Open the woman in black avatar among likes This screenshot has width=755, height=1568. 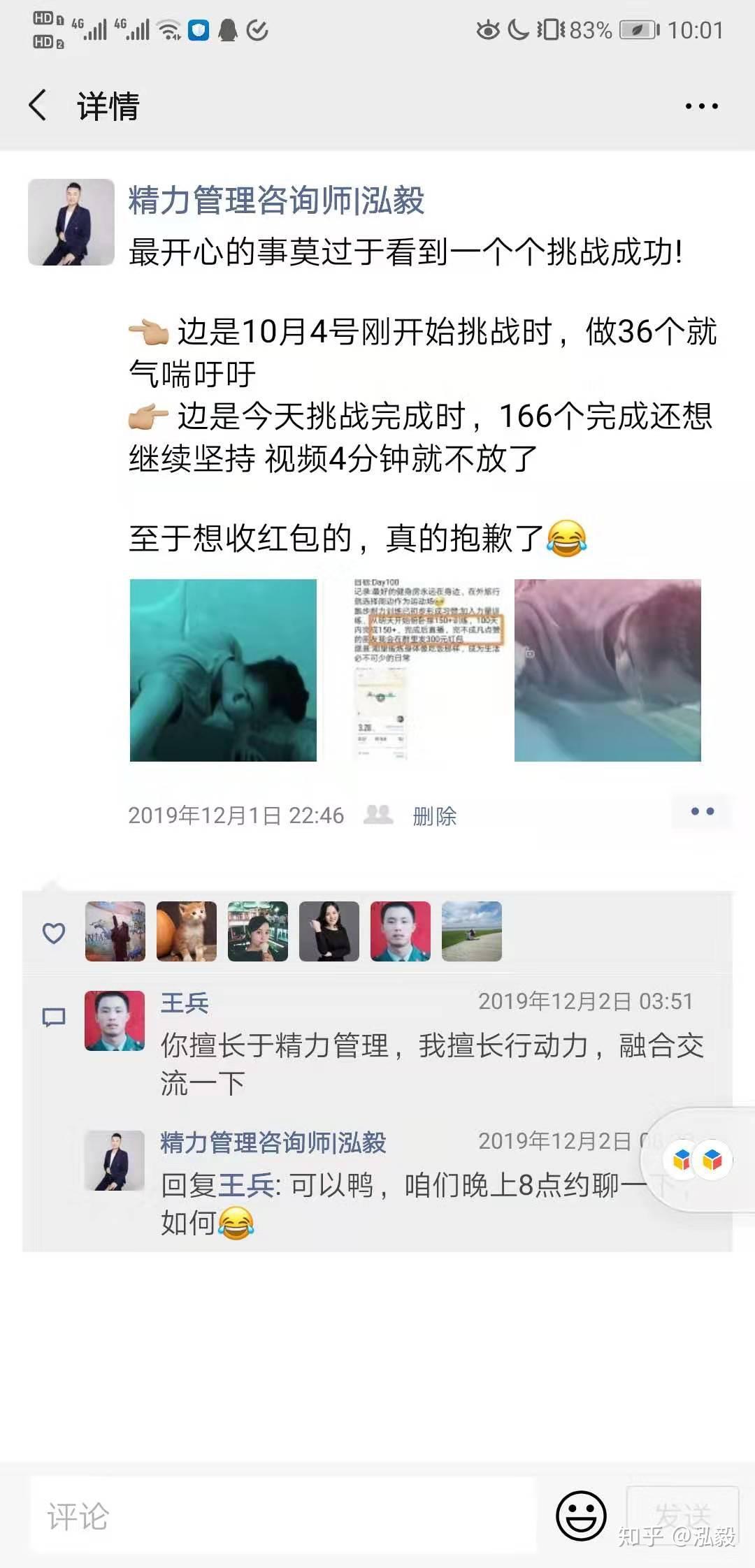[x=329, y=931]
